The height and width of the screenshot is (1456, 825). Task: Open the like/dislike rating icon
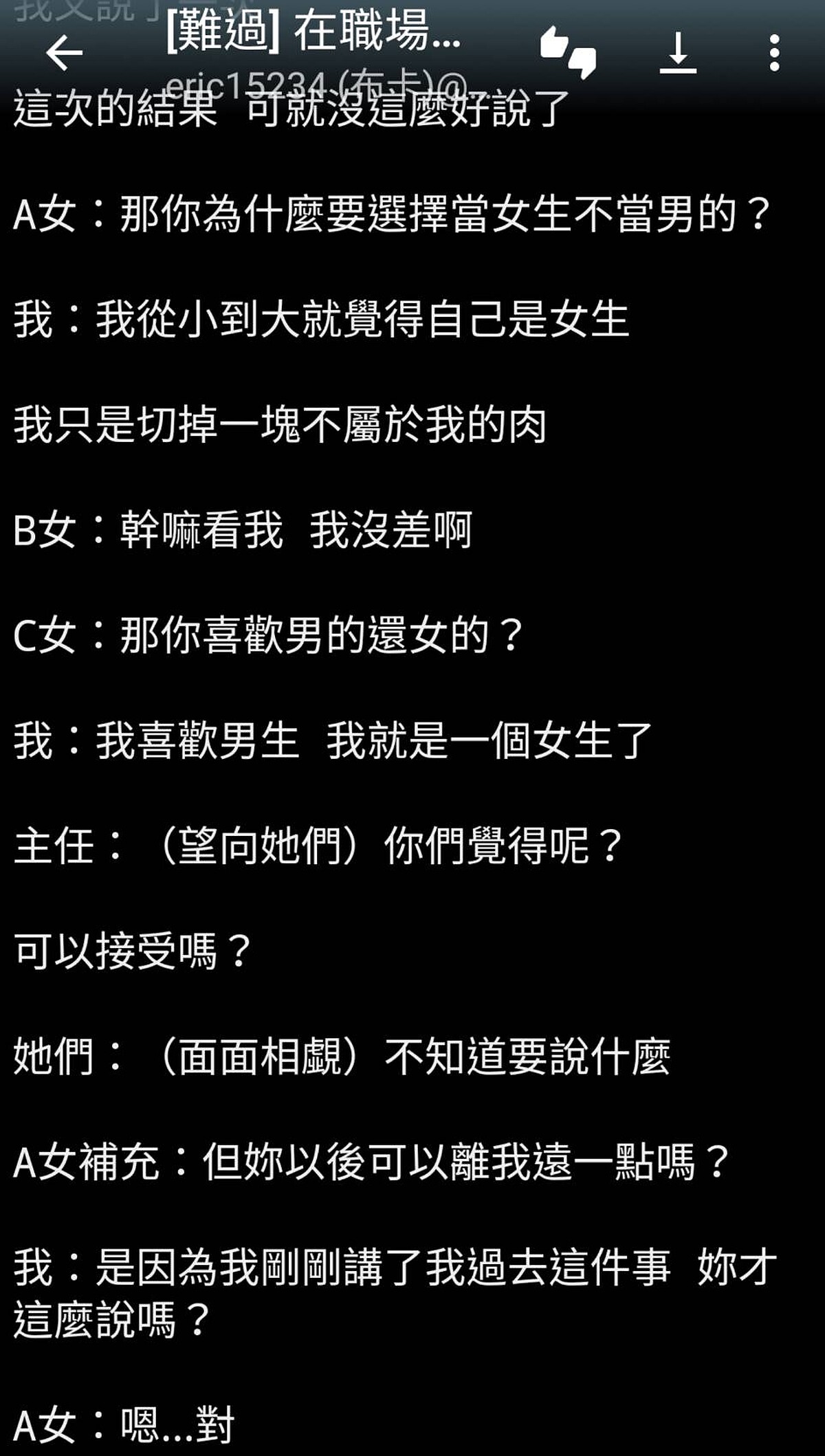pyautogui.click(x=568, y=53)
